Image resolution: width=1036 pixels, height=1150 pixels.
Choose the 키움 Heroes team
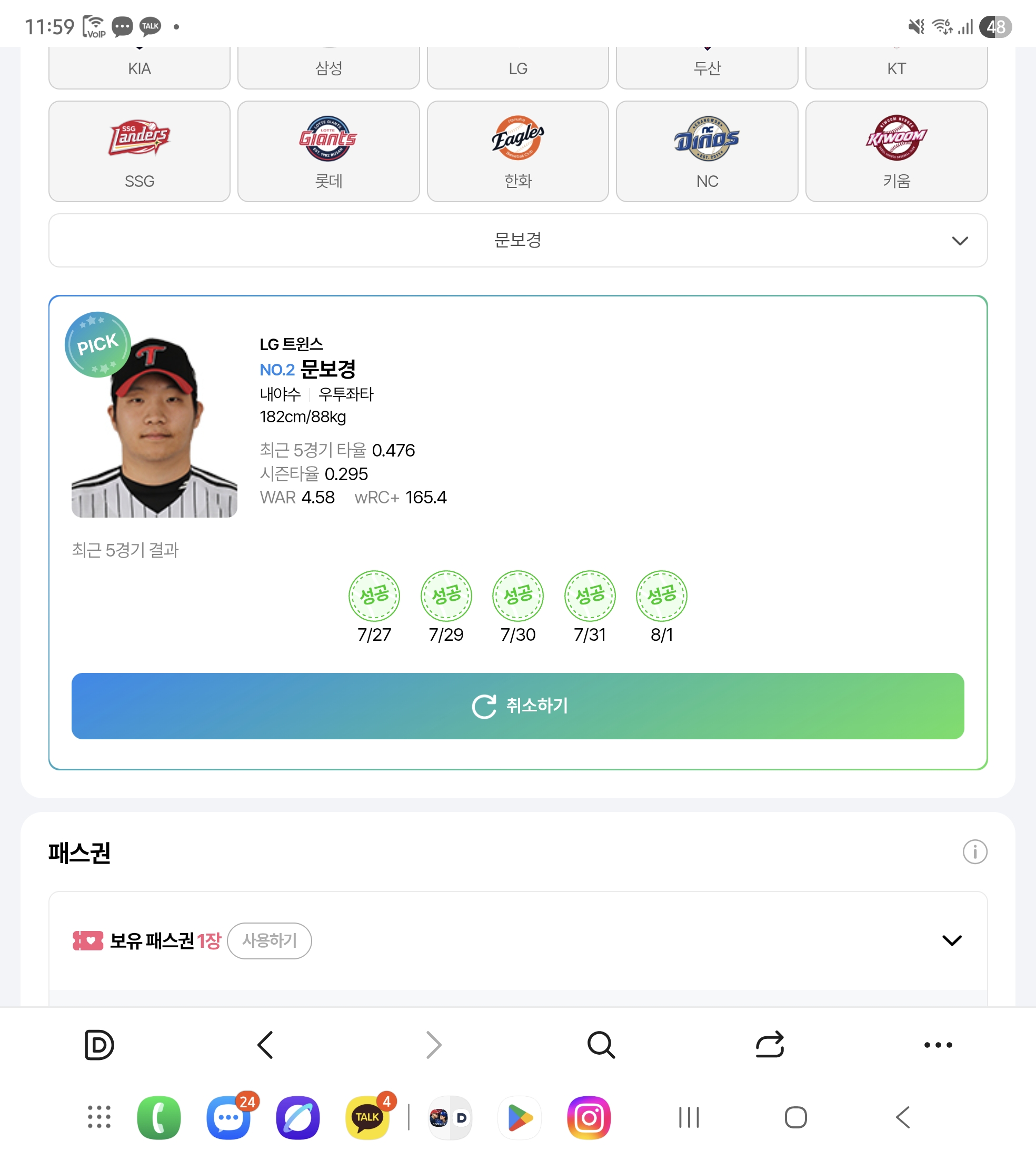[896, 152]
